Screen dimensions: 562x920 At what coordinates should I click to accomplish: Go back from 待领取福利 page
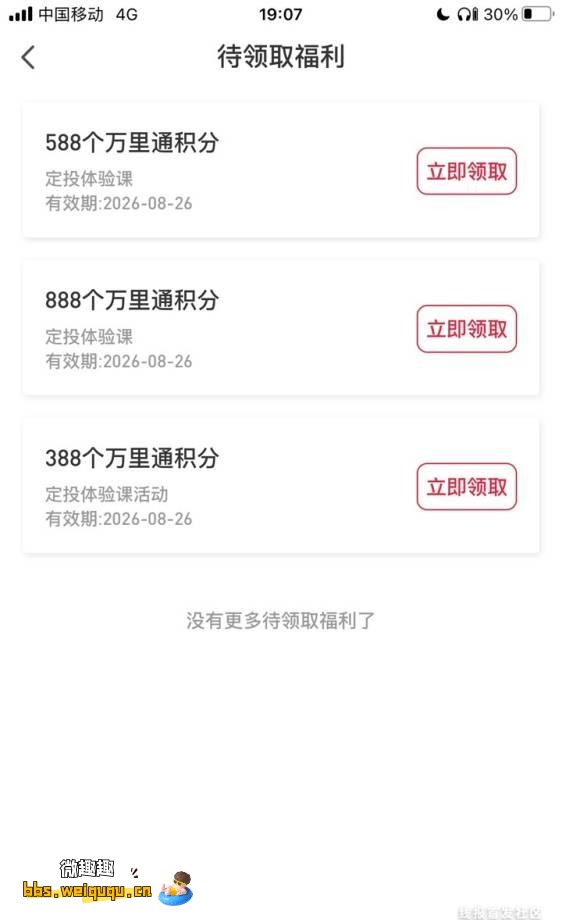(x=28, y=58)
